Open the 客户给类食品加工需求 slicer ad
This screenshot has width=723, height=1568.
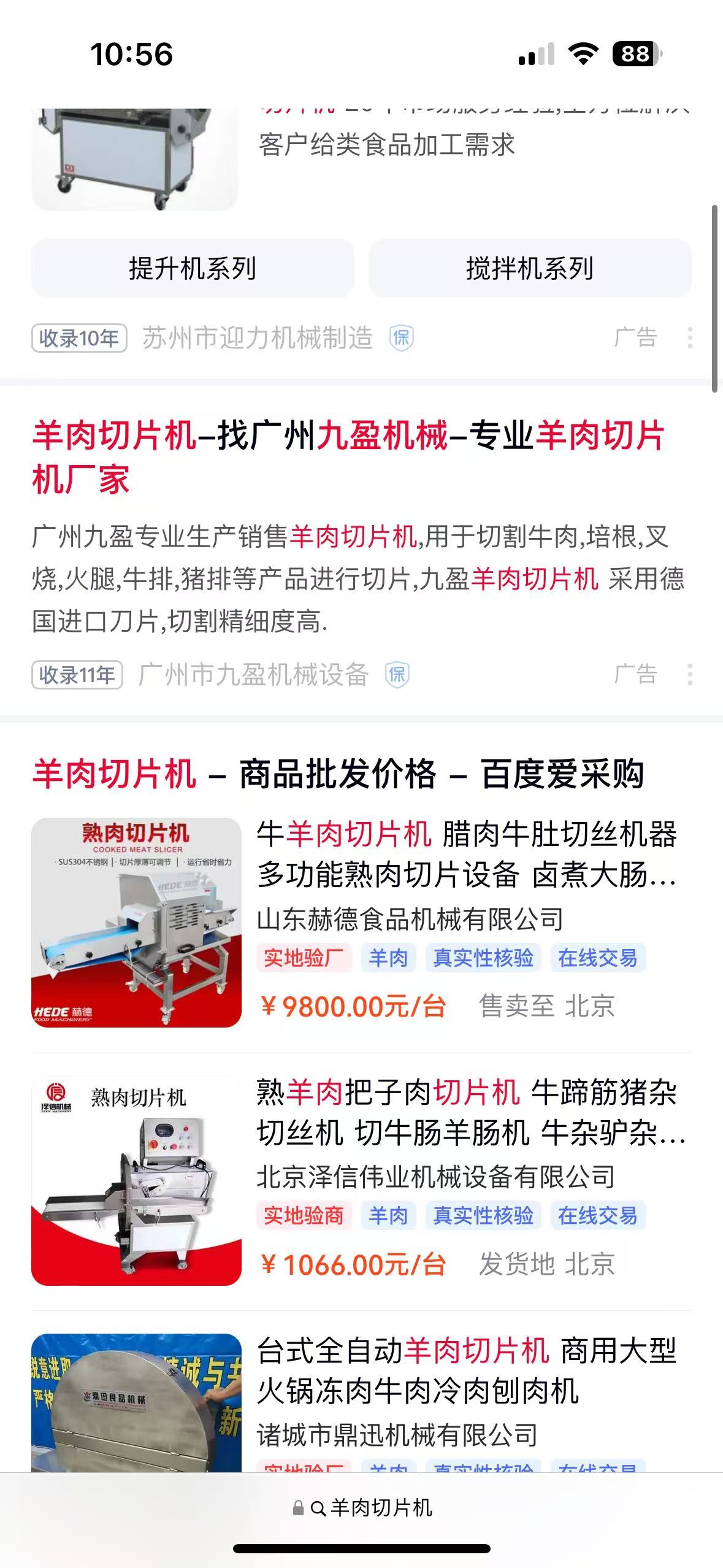tap(386, 145)
